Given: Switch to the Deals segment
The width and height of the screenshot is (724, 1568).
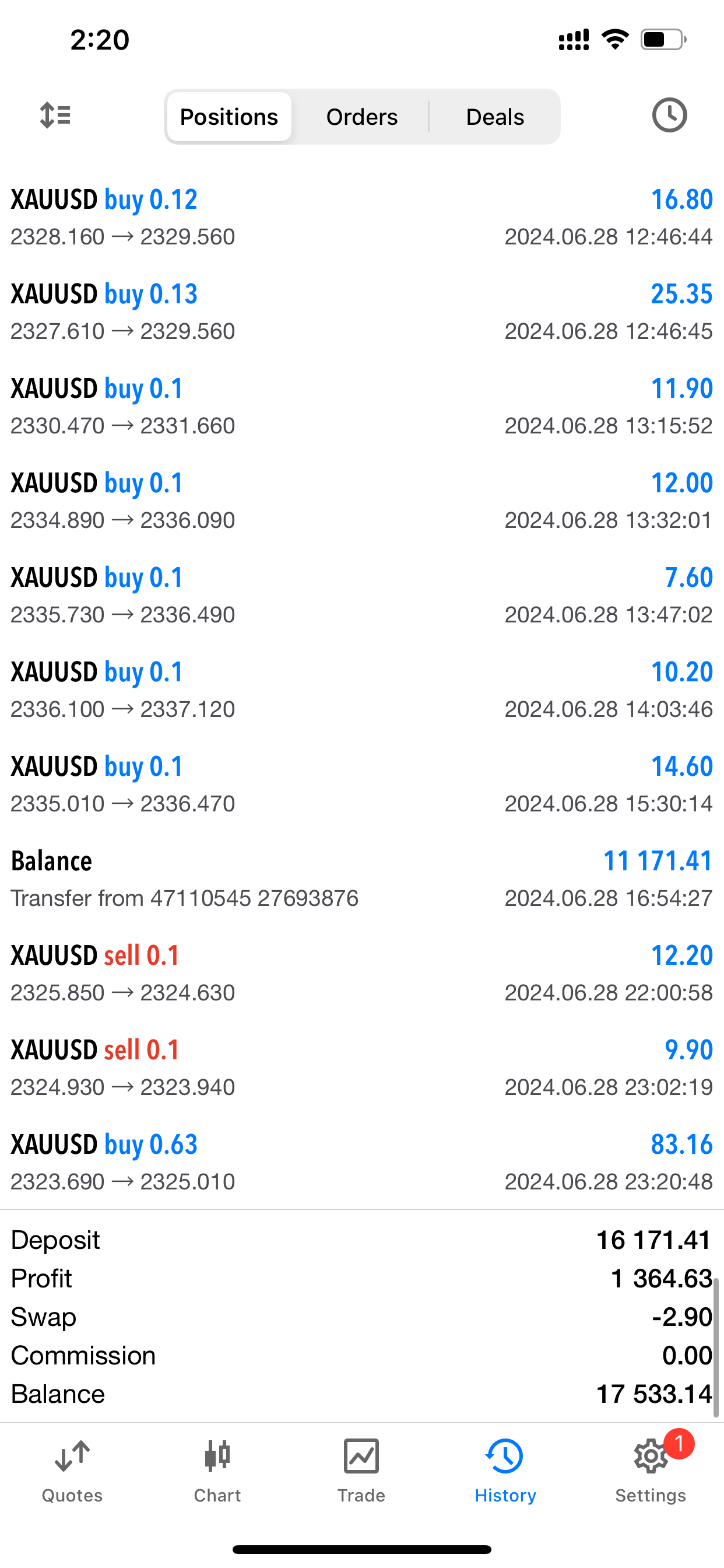Looking at the screenshot, I should (495, 117).
